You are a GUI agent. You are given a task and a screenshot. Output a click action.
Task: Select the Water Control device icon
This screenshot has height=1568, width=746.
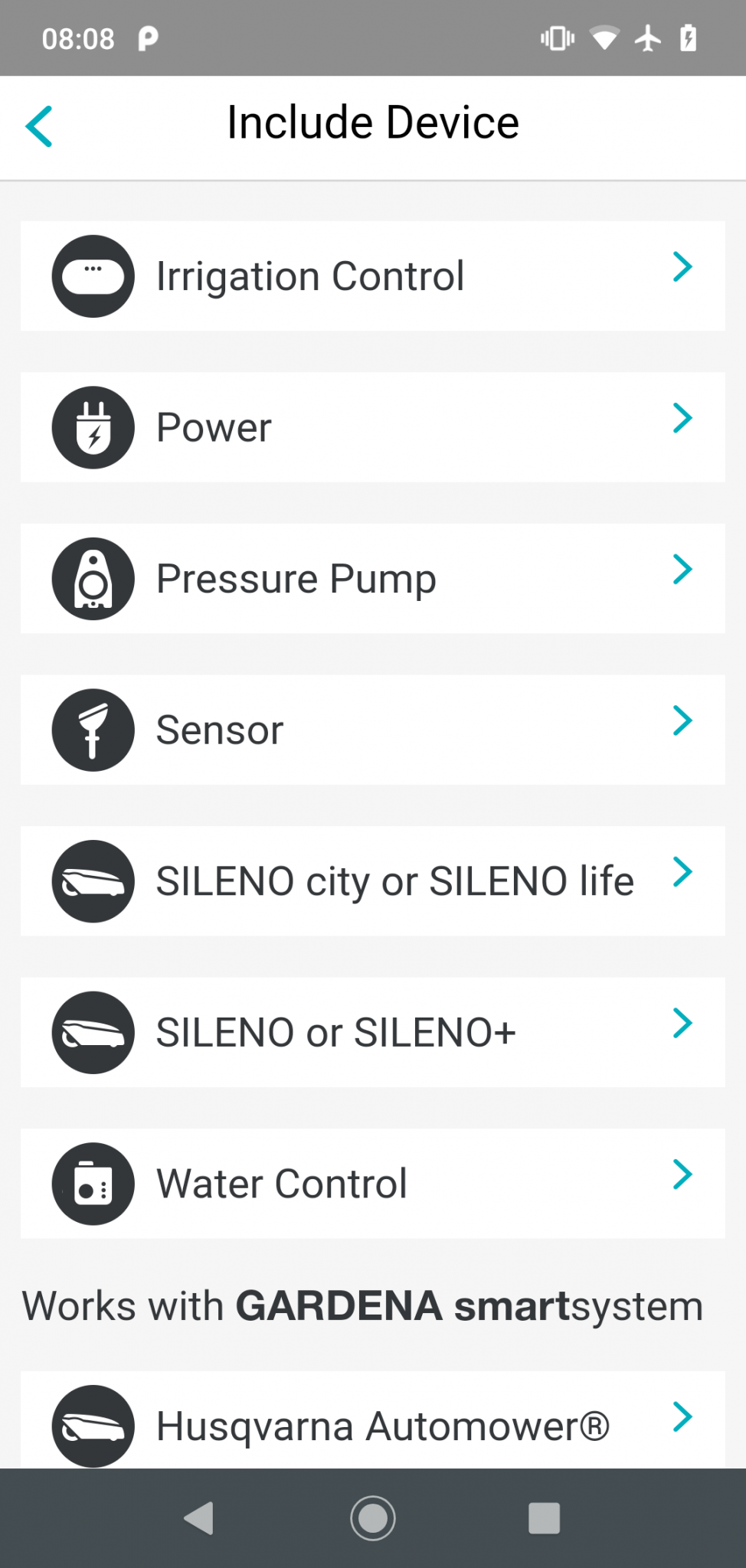[x=92, y=1182]
